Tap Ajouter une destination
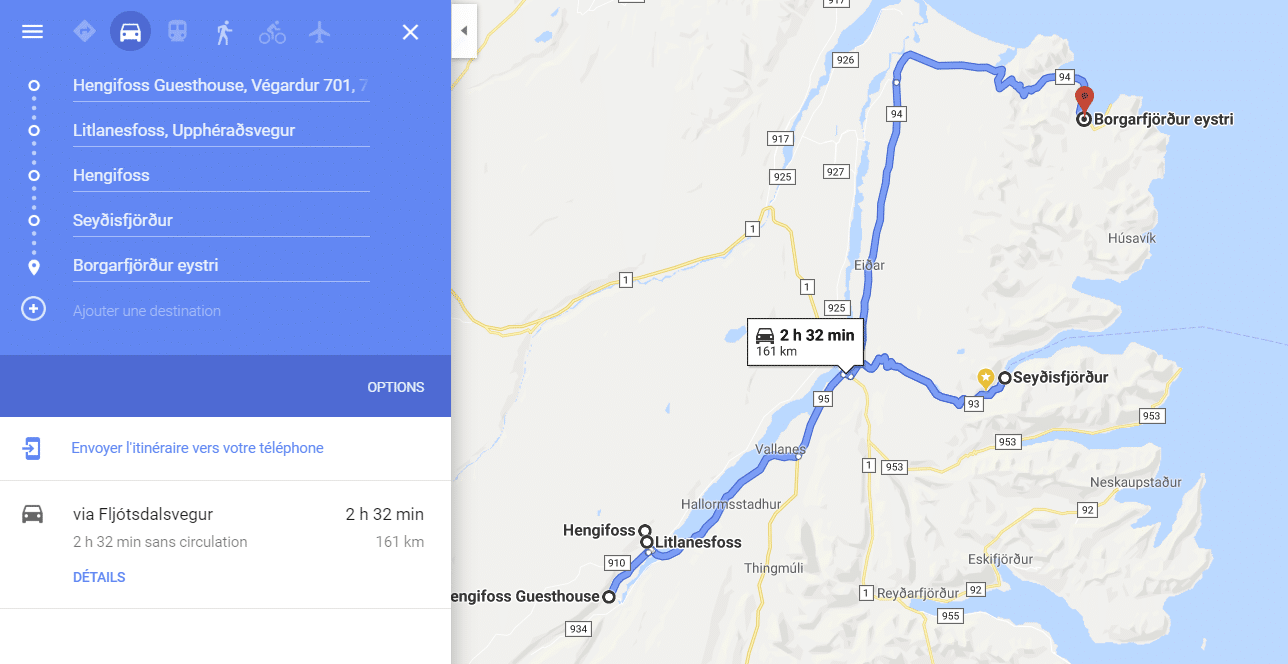Screen dimensions: 1288x664 pyautogui.click(x=147, y=311)
